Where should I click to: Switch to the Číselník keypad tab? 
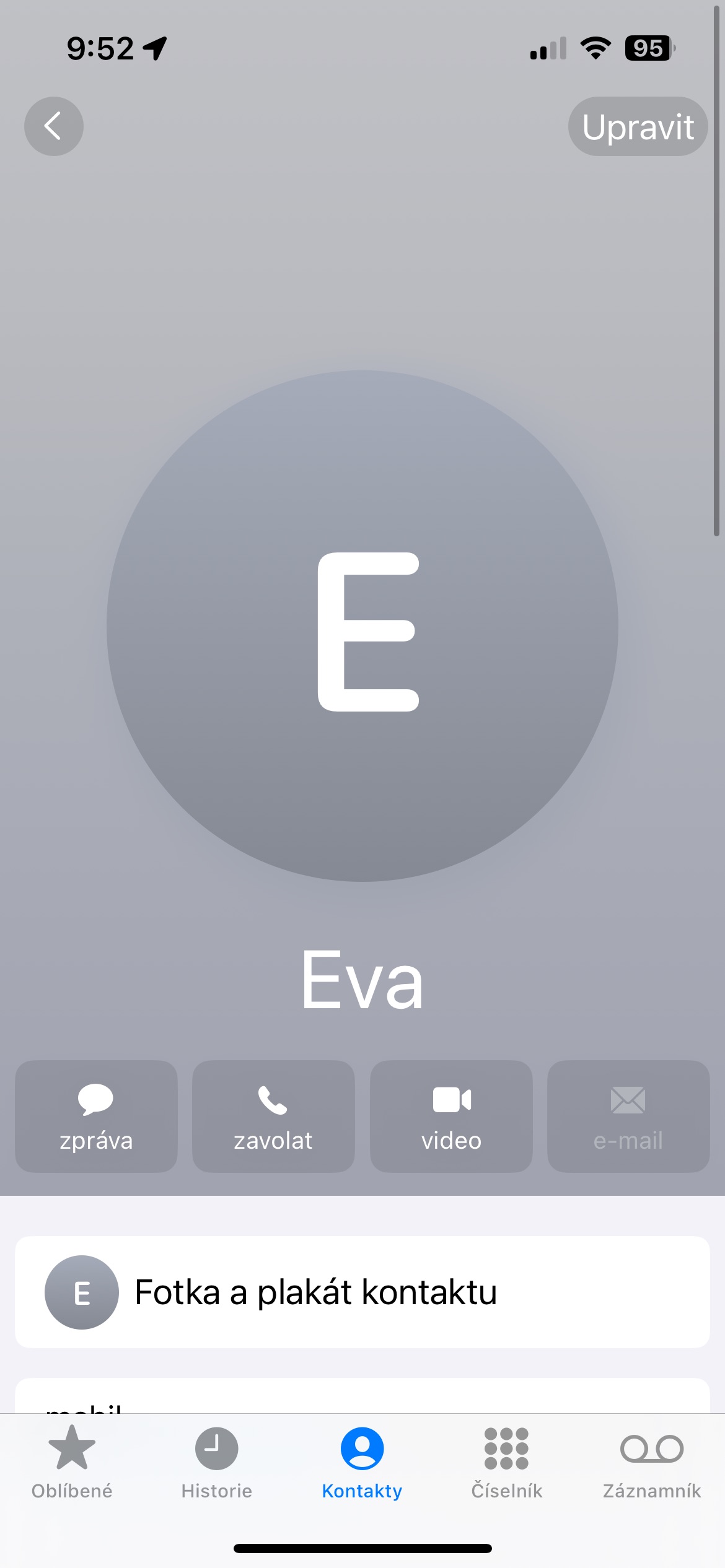pos(506,1461)
